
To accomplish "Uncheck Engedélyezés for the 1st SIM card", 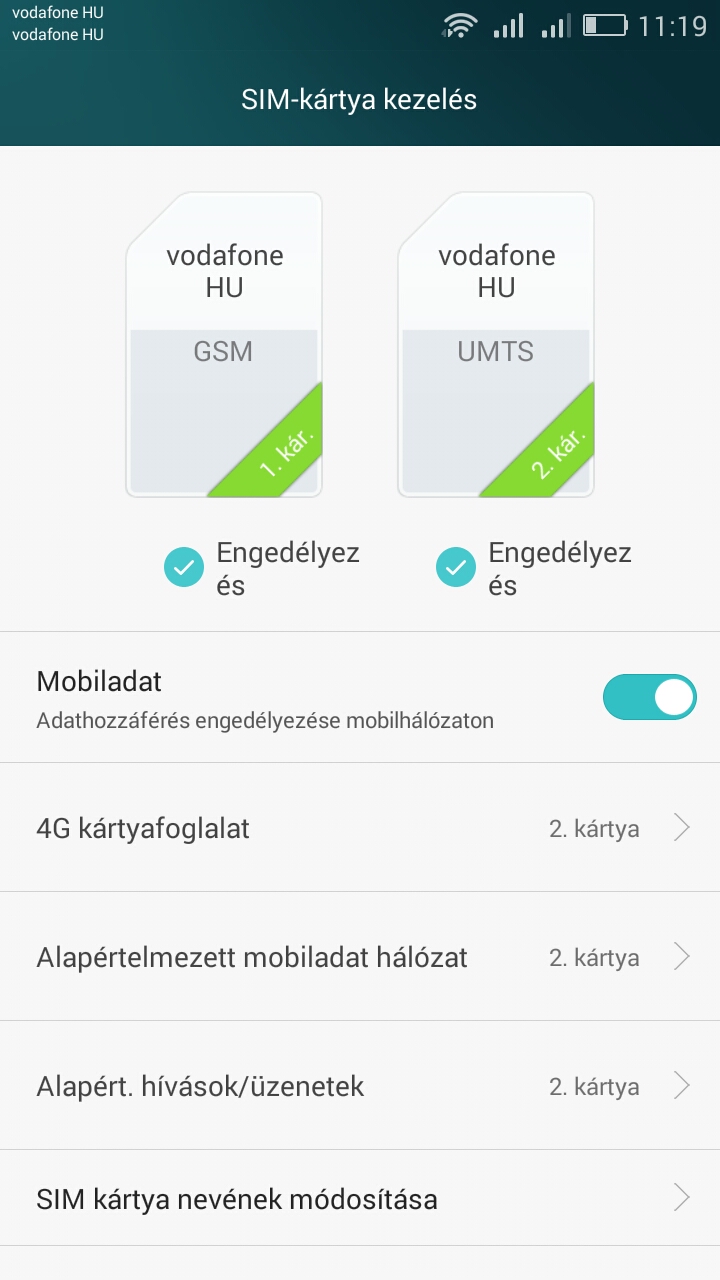I will (x=184, y=568).
